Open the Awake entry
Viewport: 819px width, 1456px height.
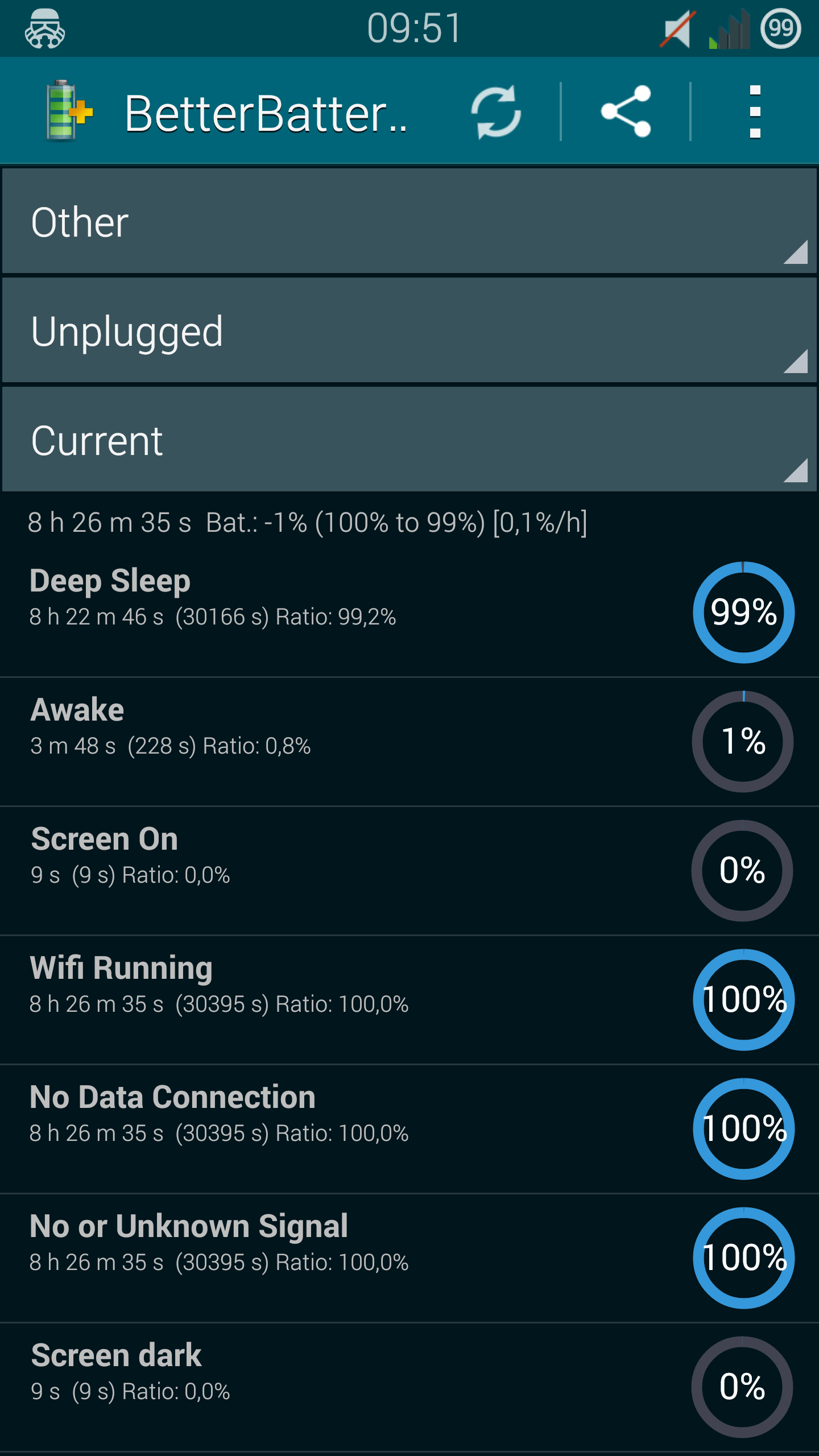409,742
